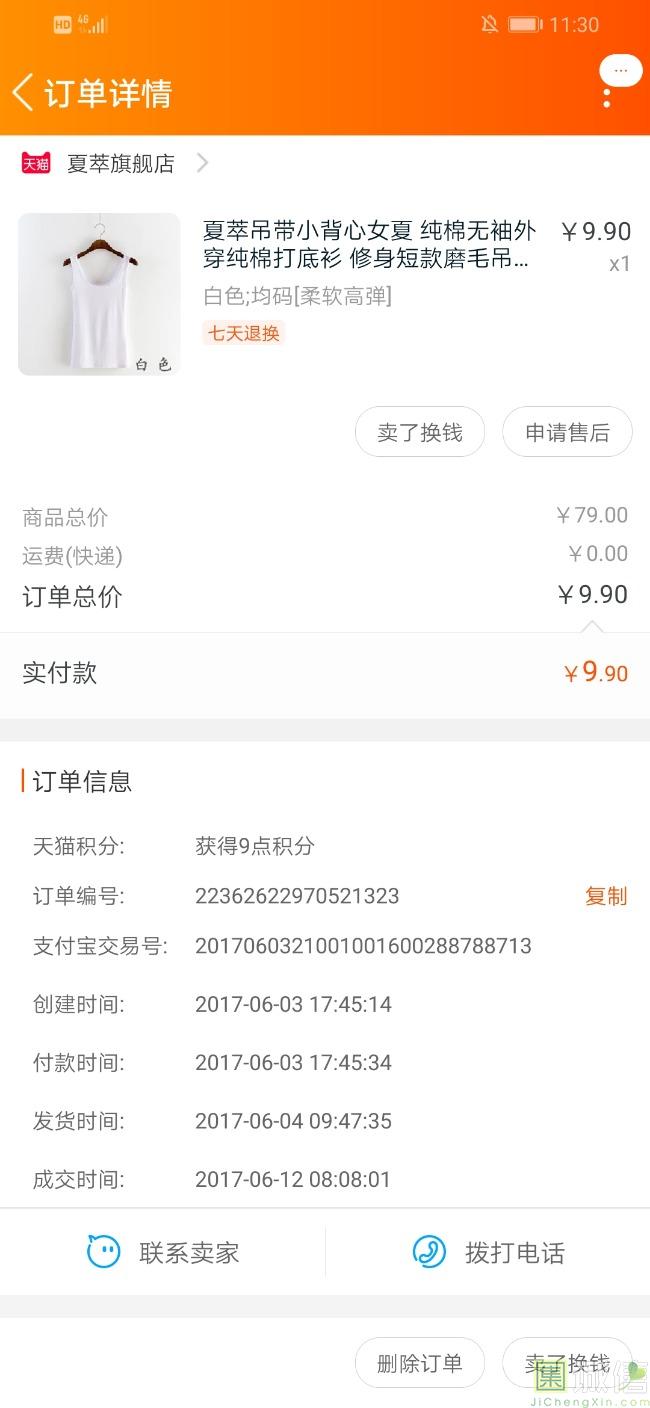The image size is (650, 1408).
Task: Contact the seller via 联系卖家
Action: tap(163, 1252)
